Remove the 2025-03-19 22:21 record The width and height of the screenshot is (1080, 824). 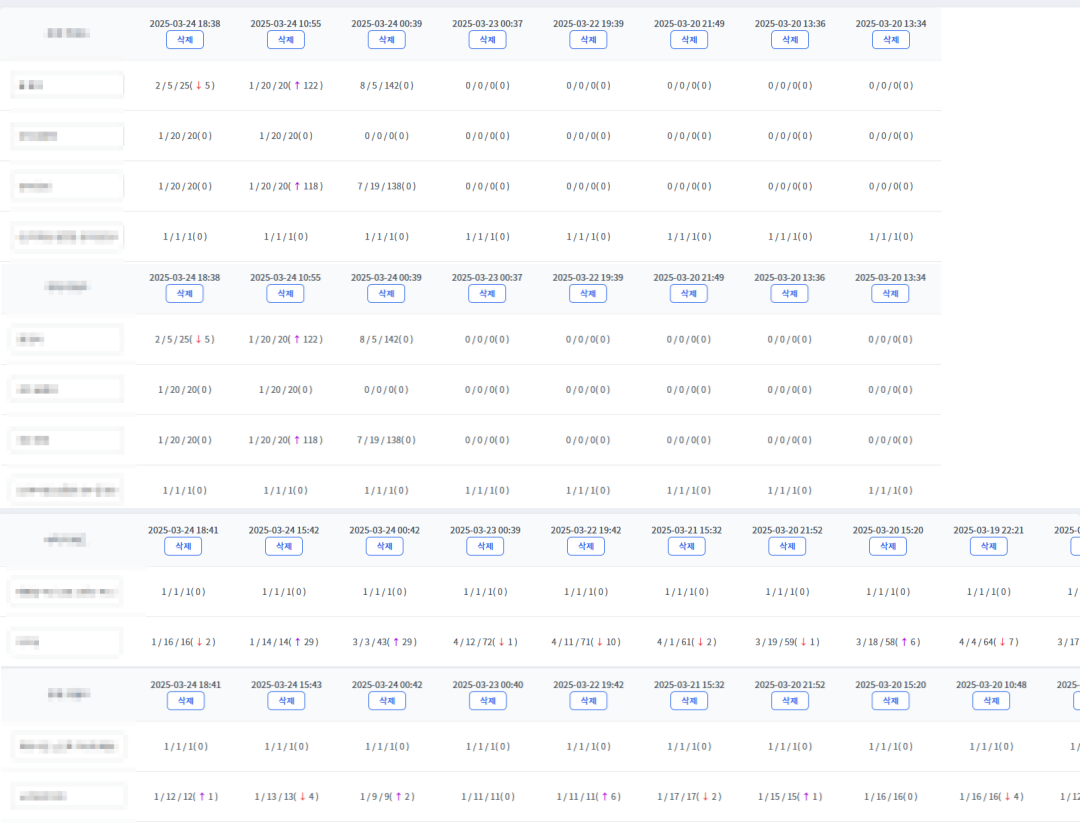point(988,546)
